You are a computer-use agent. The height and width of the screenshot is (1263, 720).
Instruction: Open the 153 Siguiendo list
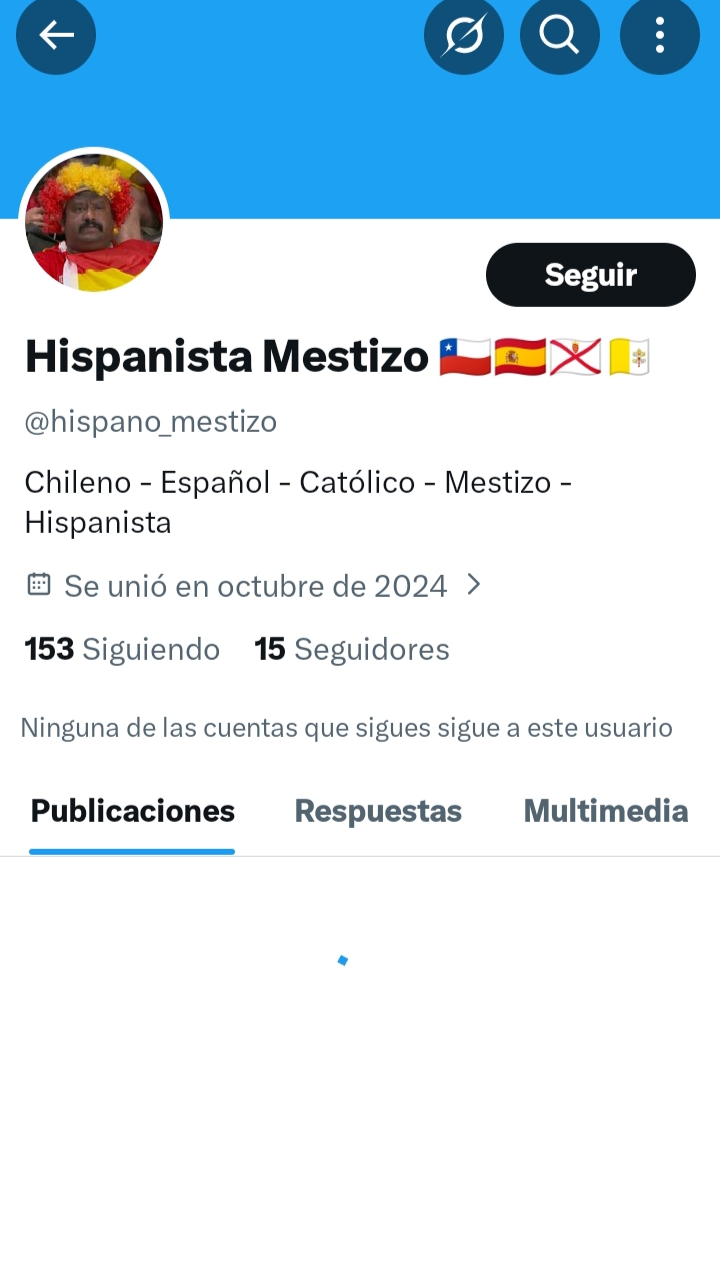[x=122, y=649]
